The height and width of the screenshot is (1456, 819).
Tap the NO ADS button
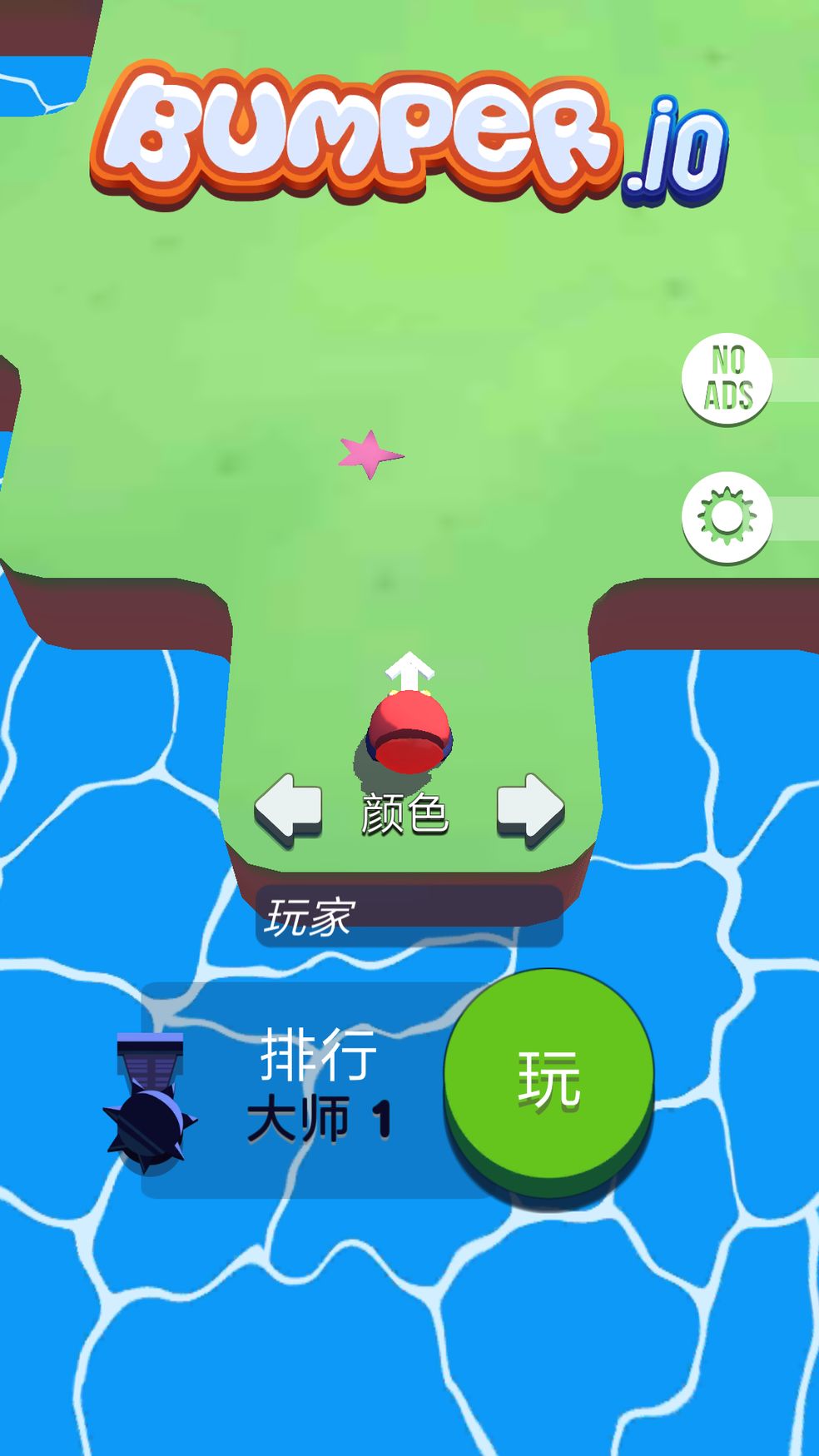[x=727, y=380]
